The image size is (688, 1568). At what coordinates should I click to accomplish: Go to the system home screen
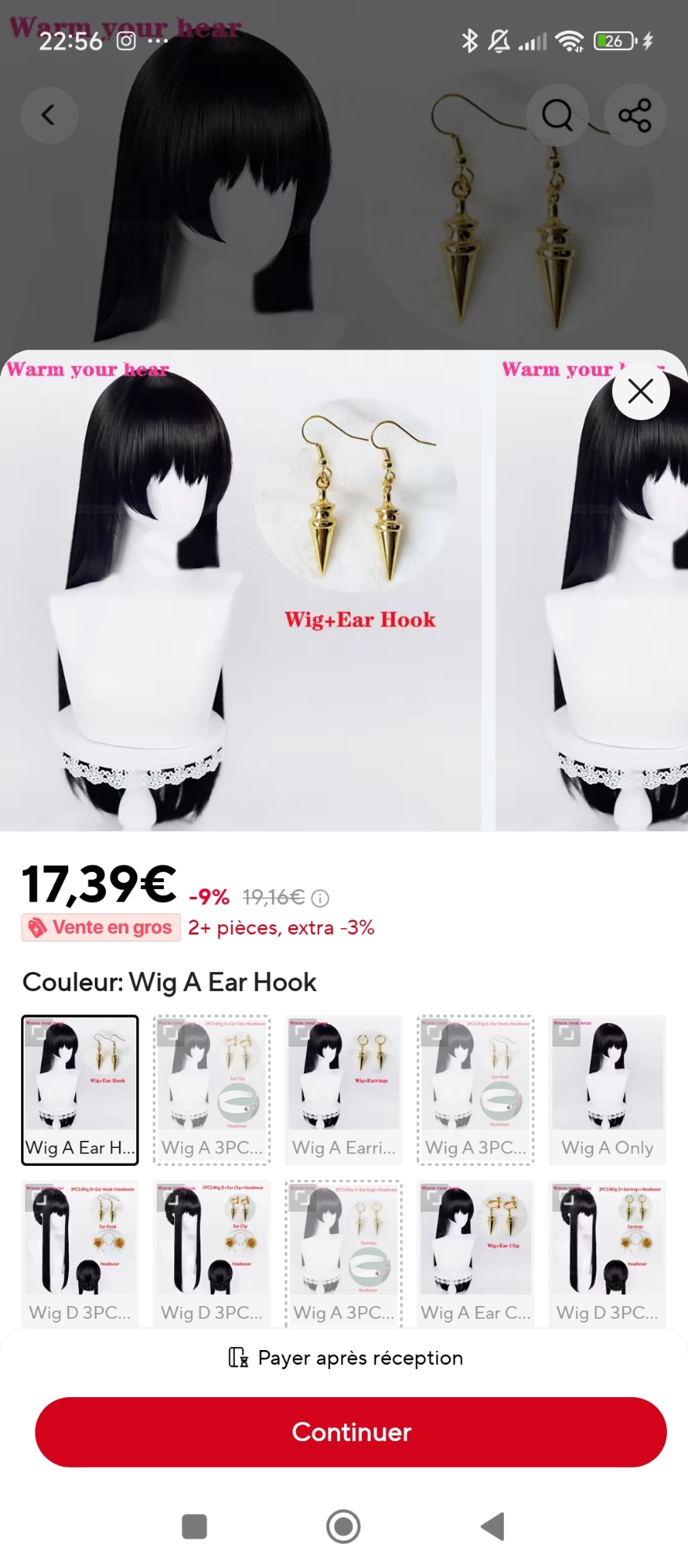343,1526
